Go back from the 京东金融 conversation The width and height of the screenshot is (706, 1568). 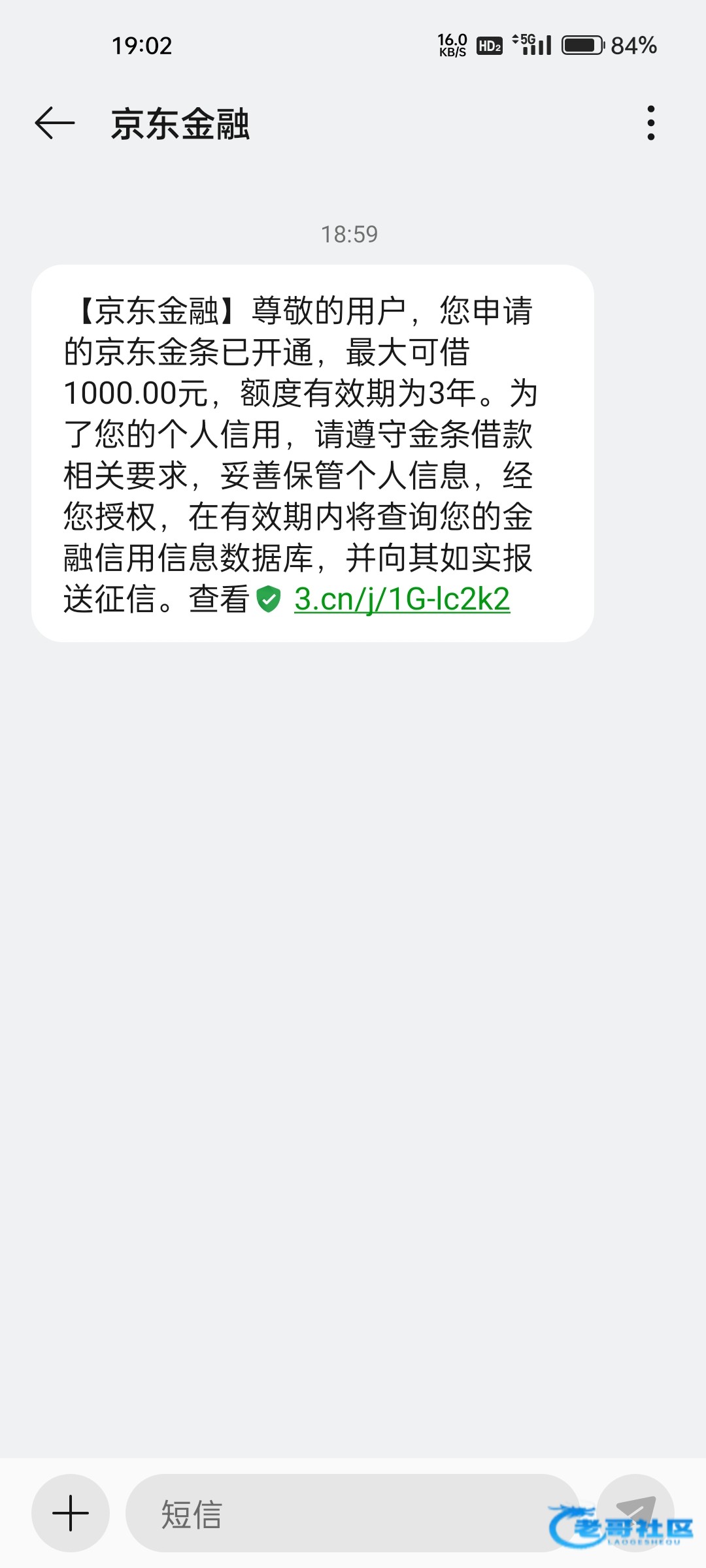[54, 123]
